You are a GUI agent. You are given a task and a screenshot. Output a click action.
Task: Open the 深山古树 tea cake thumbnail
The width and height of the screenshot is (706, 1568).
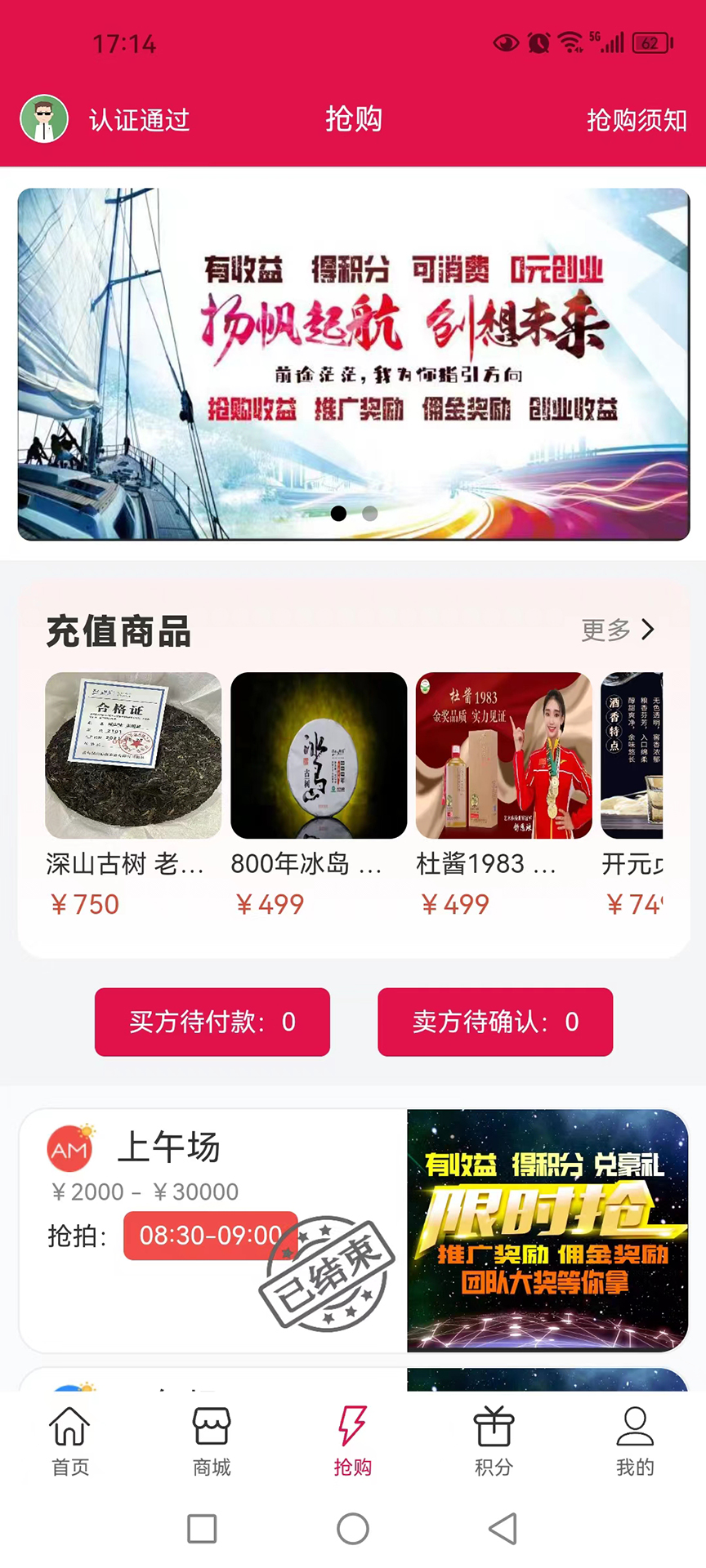click(x=132, y=755)
